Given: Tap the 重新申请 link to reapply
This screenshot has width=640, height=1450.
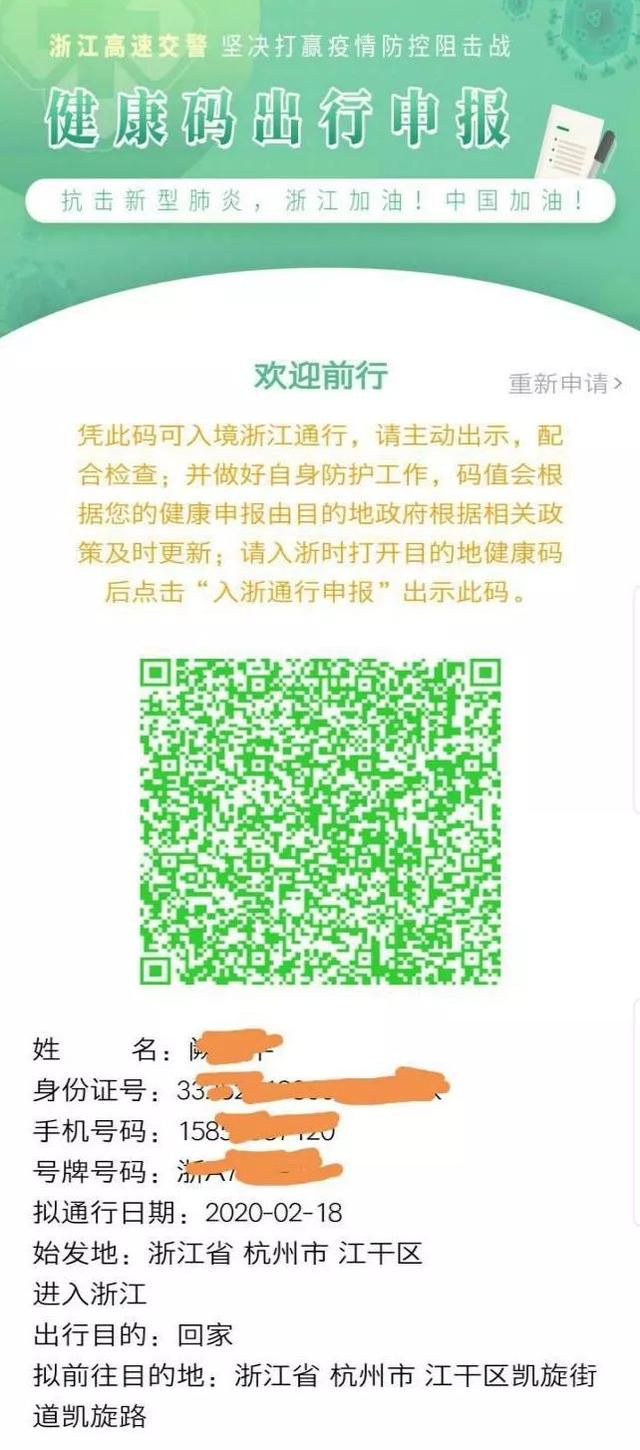Looking at the screenshot, I should 566,383.
